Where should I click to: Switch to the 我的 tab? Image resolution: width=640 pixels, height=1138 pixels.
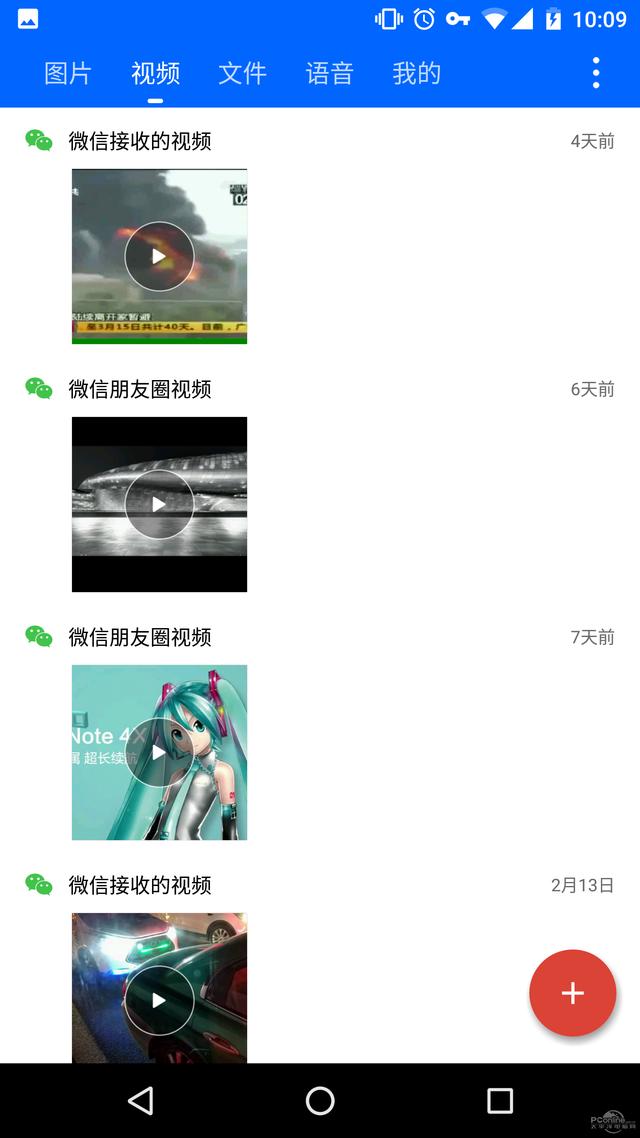(416, 73)
